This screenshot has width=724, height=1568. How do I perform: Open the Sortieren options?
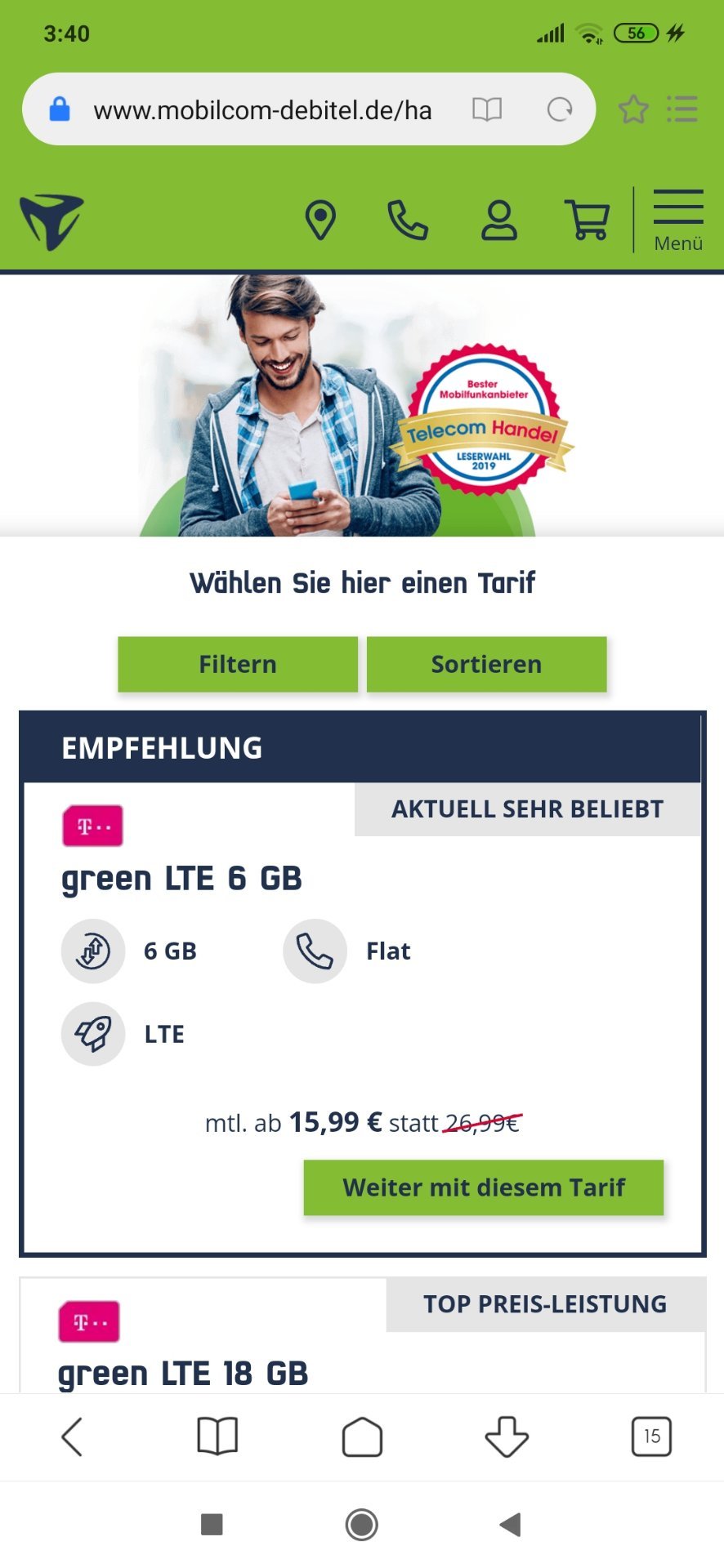coord(487,664)
